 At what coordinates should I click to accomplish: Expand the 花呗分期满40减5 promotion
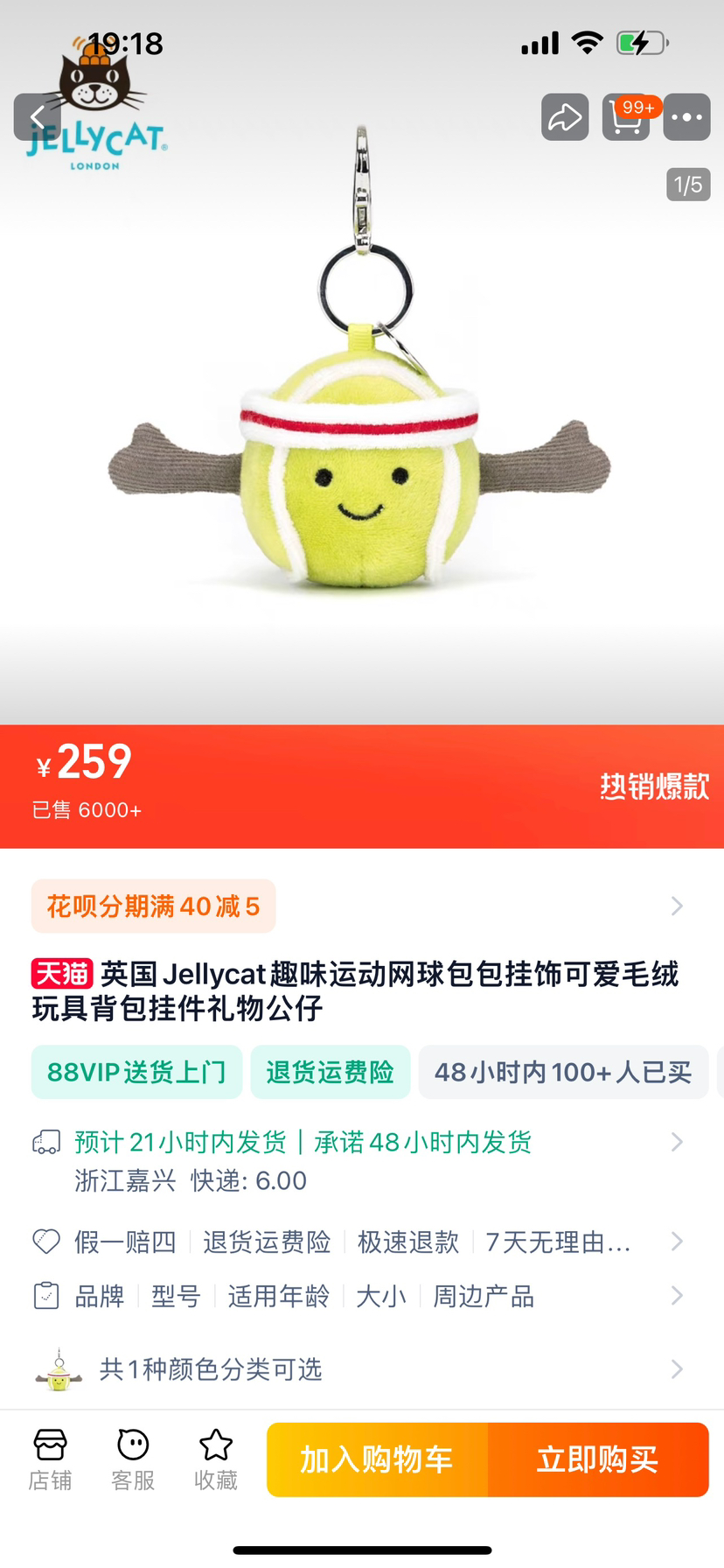pyautogui.click(x=362, y=906)
